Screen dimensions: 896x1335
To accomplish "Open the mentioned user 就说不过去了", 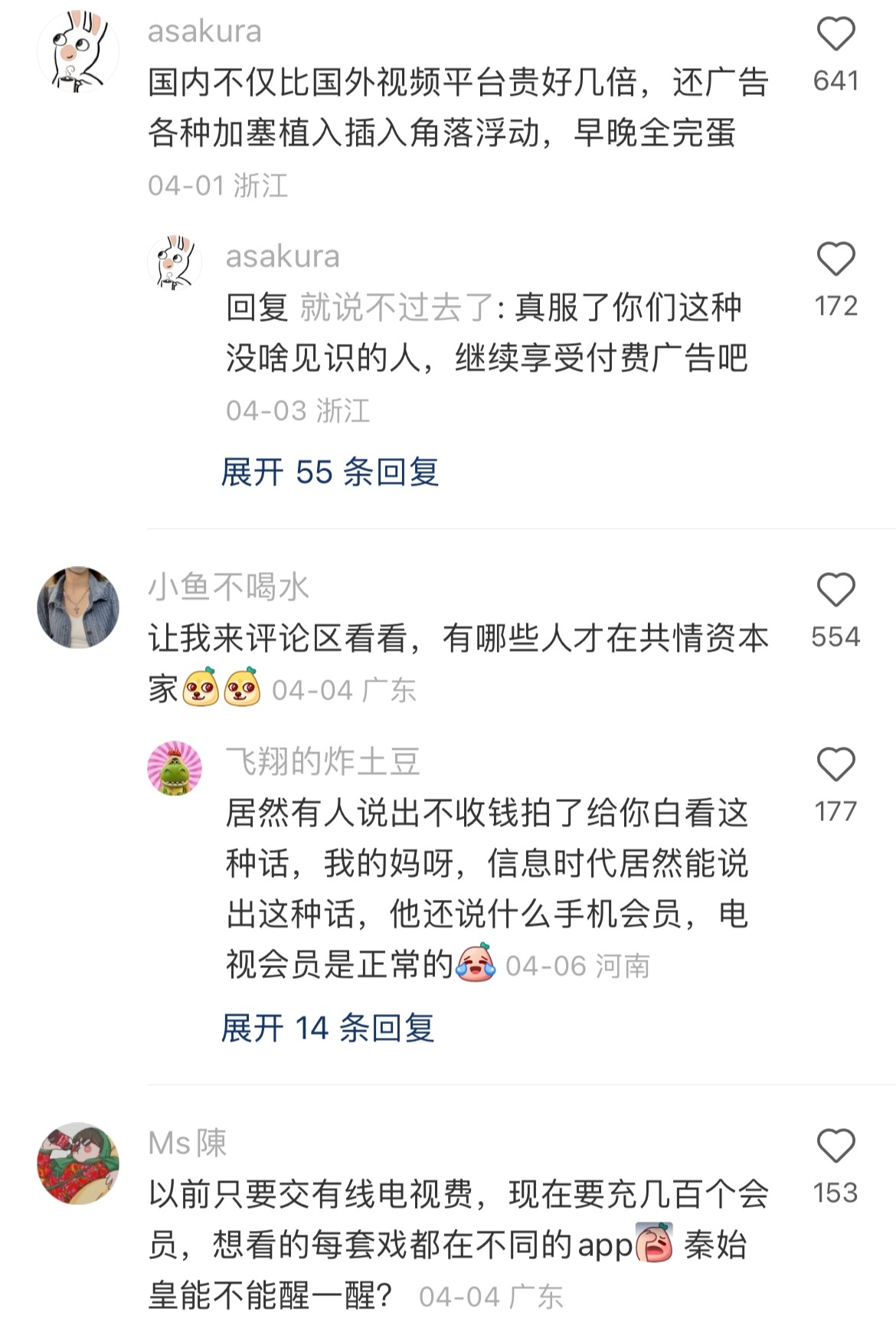I will [397, 308].
